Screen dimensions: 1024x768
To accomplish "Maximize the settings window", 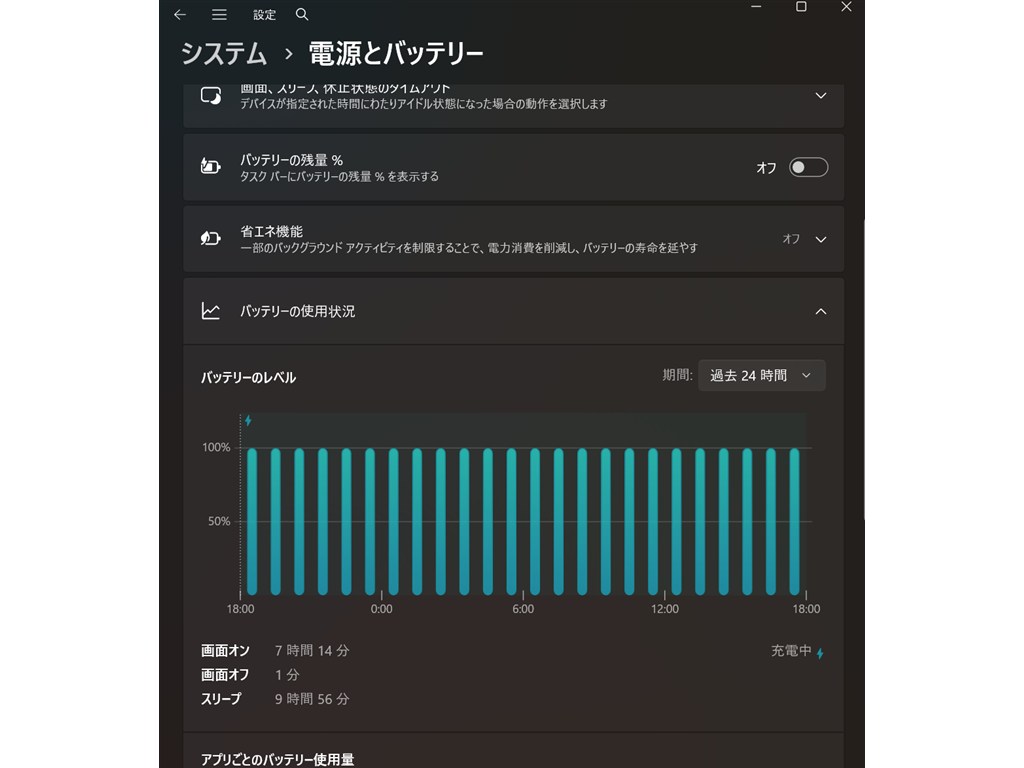I will click(x=801, y=7).
